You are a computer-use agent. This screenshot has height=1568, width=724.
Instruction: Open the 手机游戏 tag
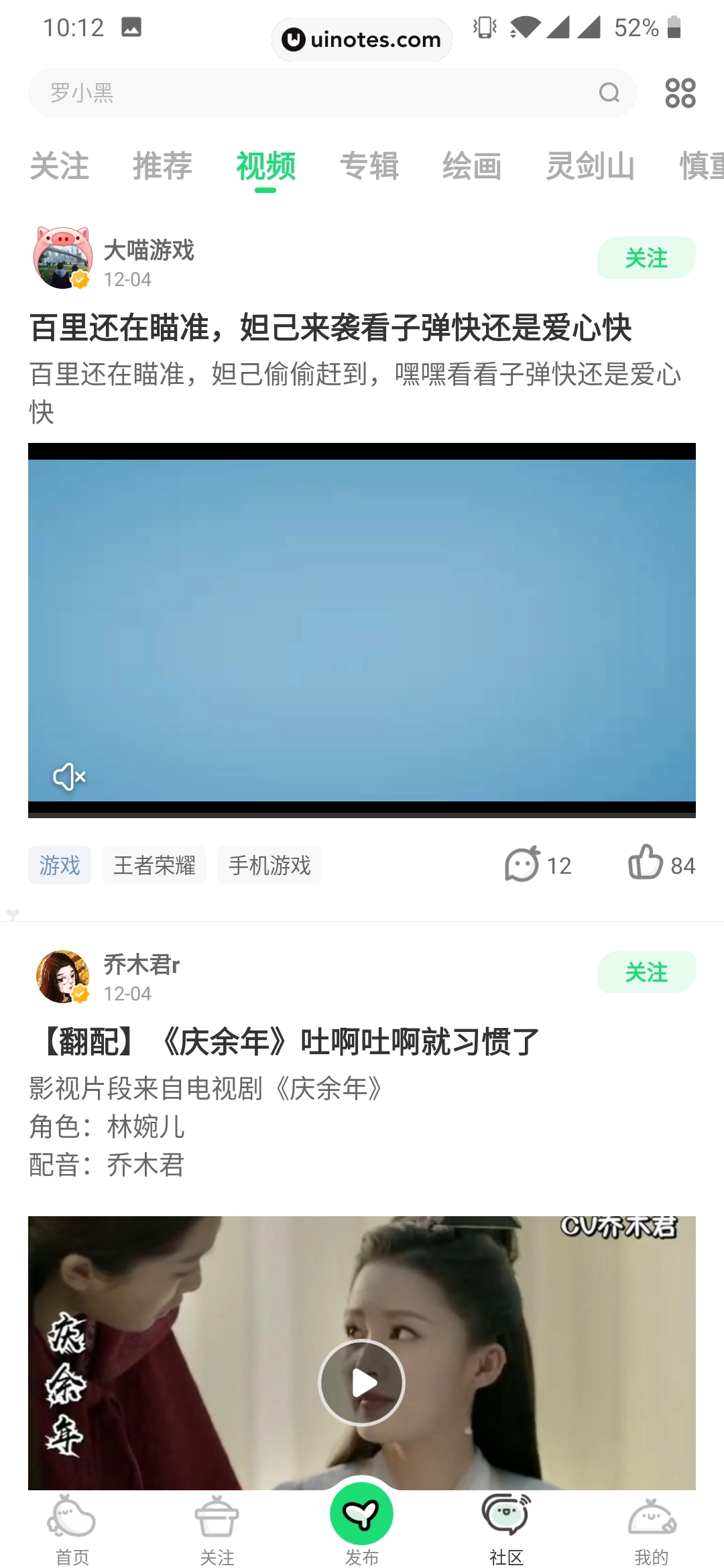(269, 865)
